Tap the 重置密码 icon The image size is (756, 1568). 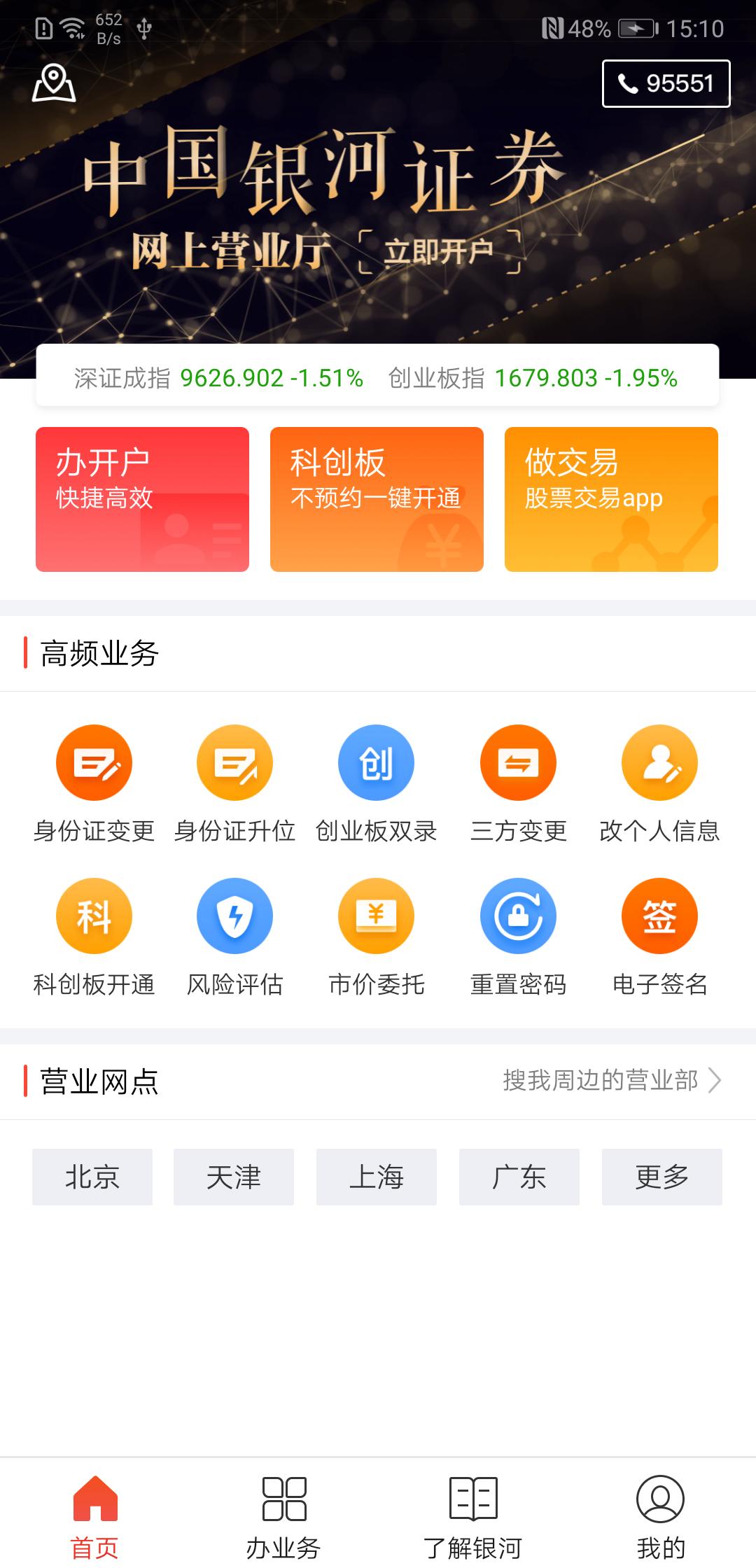(x=518, y=916)
